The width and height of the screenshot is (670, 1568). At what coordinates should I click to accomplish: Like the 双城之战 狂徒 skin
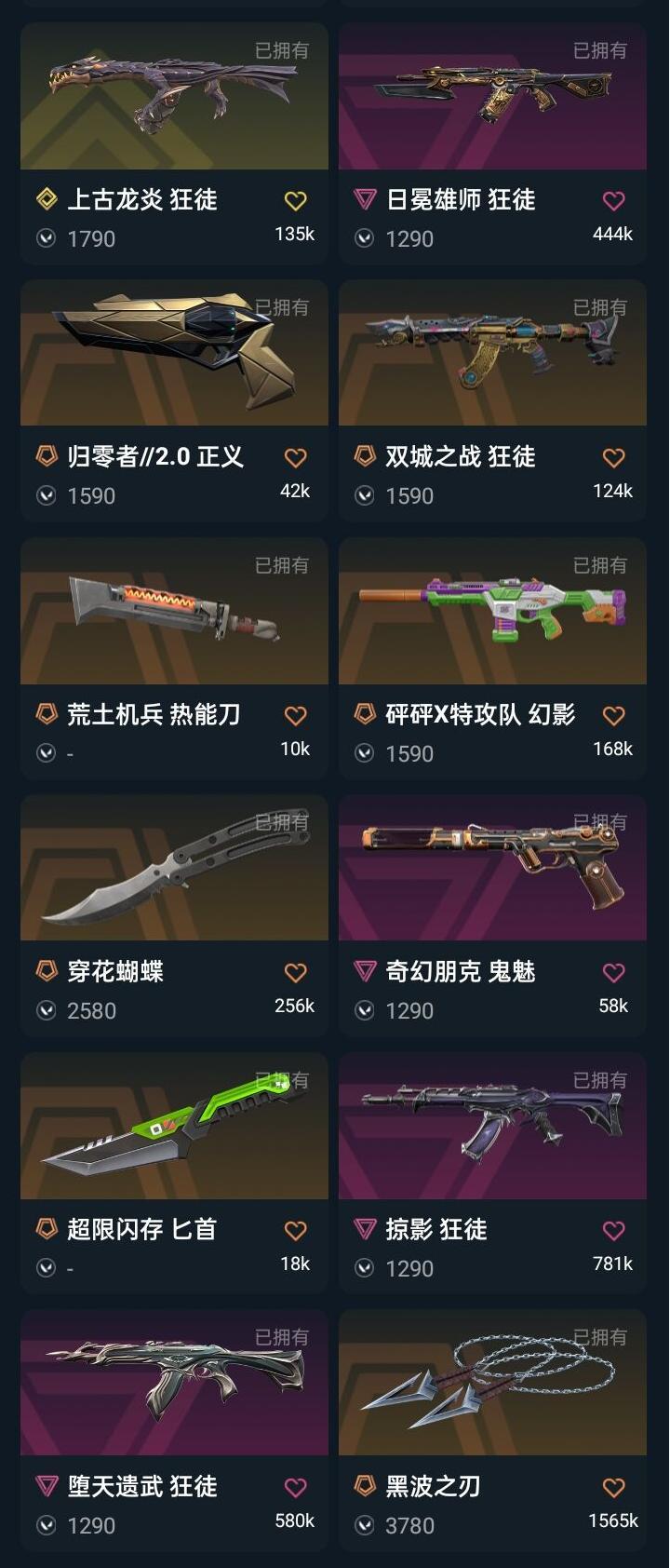click(x=613, y=457)
